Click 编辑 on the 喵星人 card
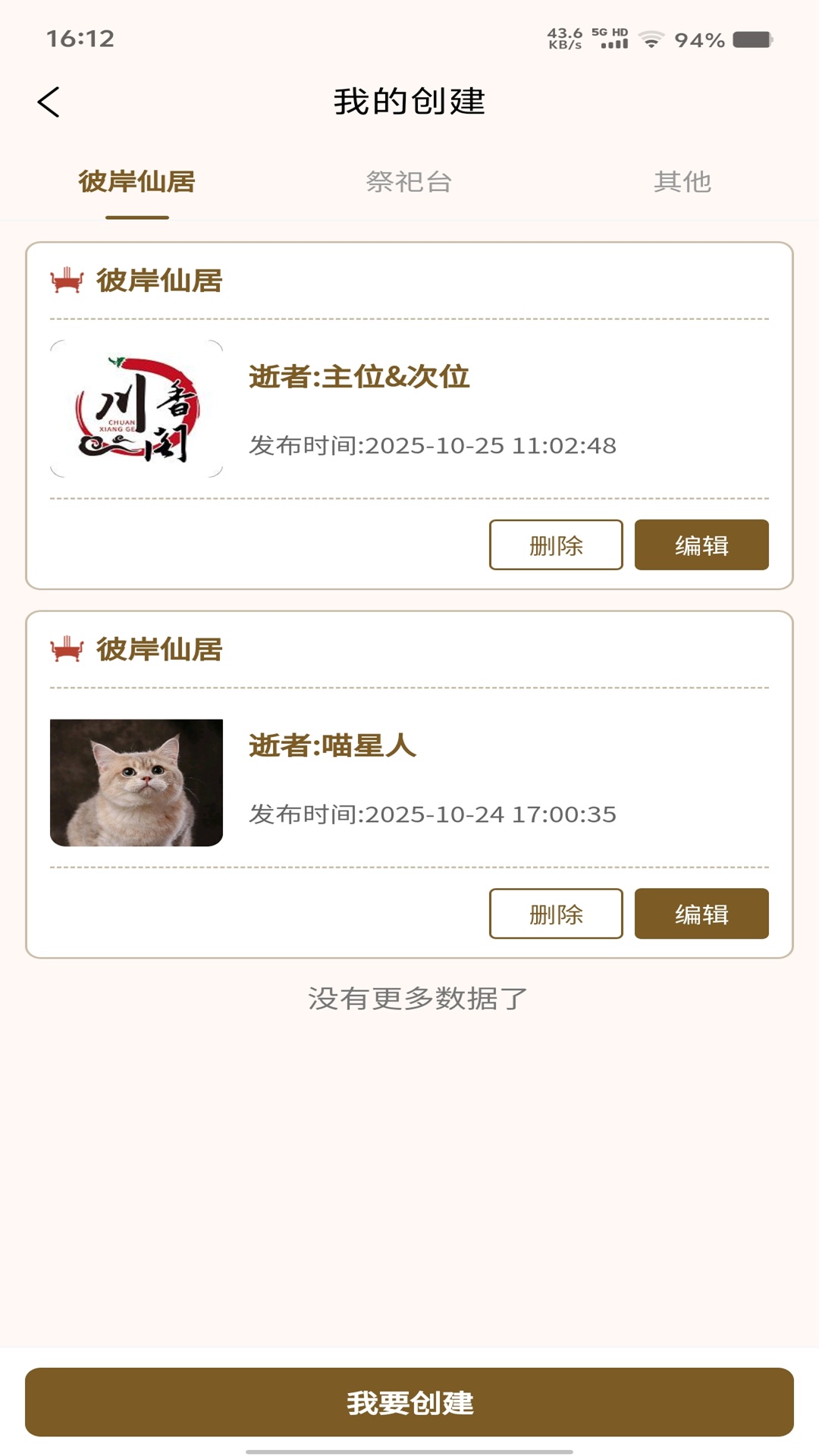Viewport: 819px width, 1456px height. [x=701, y=914]
